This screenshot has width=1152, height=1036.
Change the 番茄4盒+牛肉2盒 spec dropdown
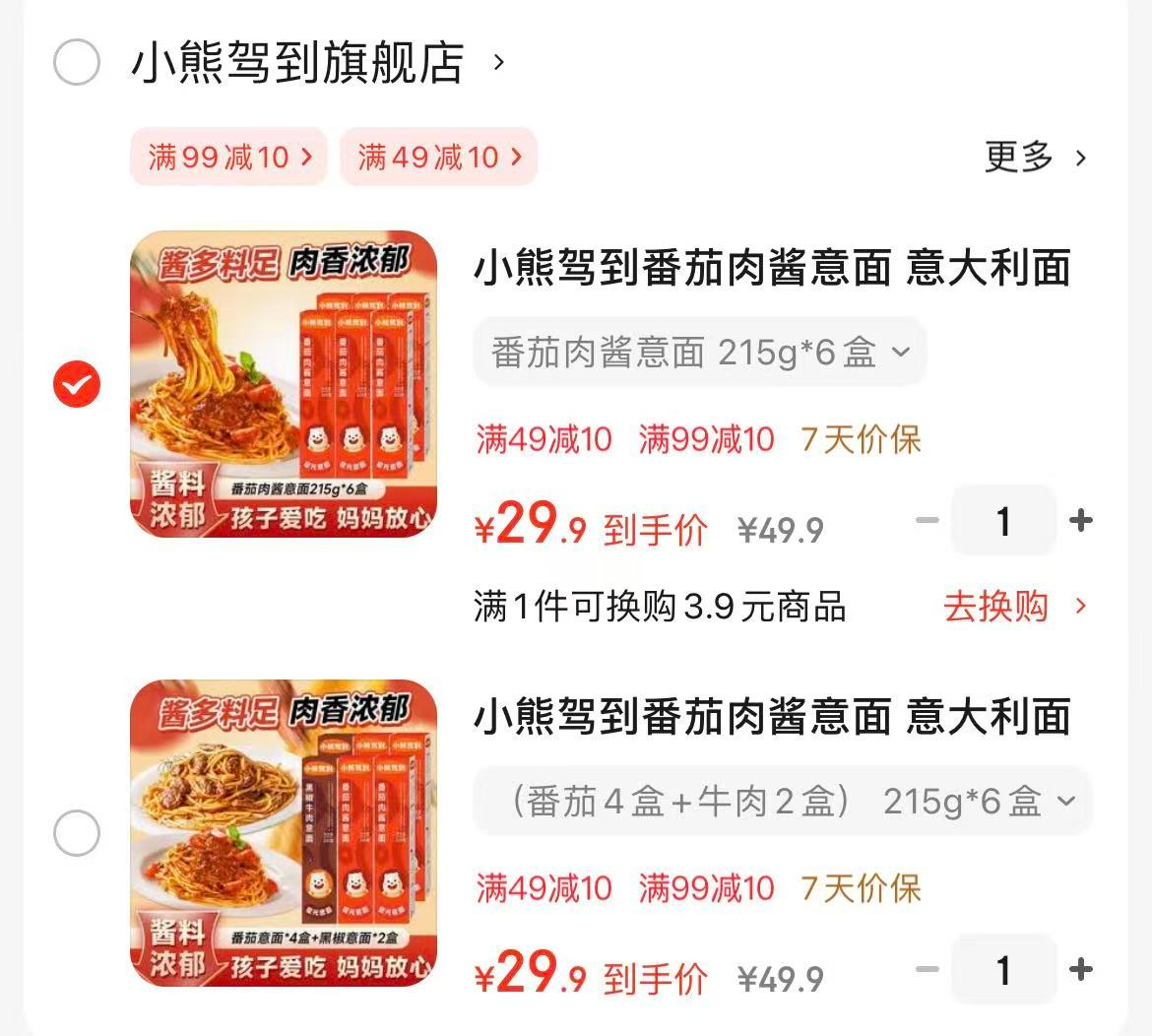782,802
